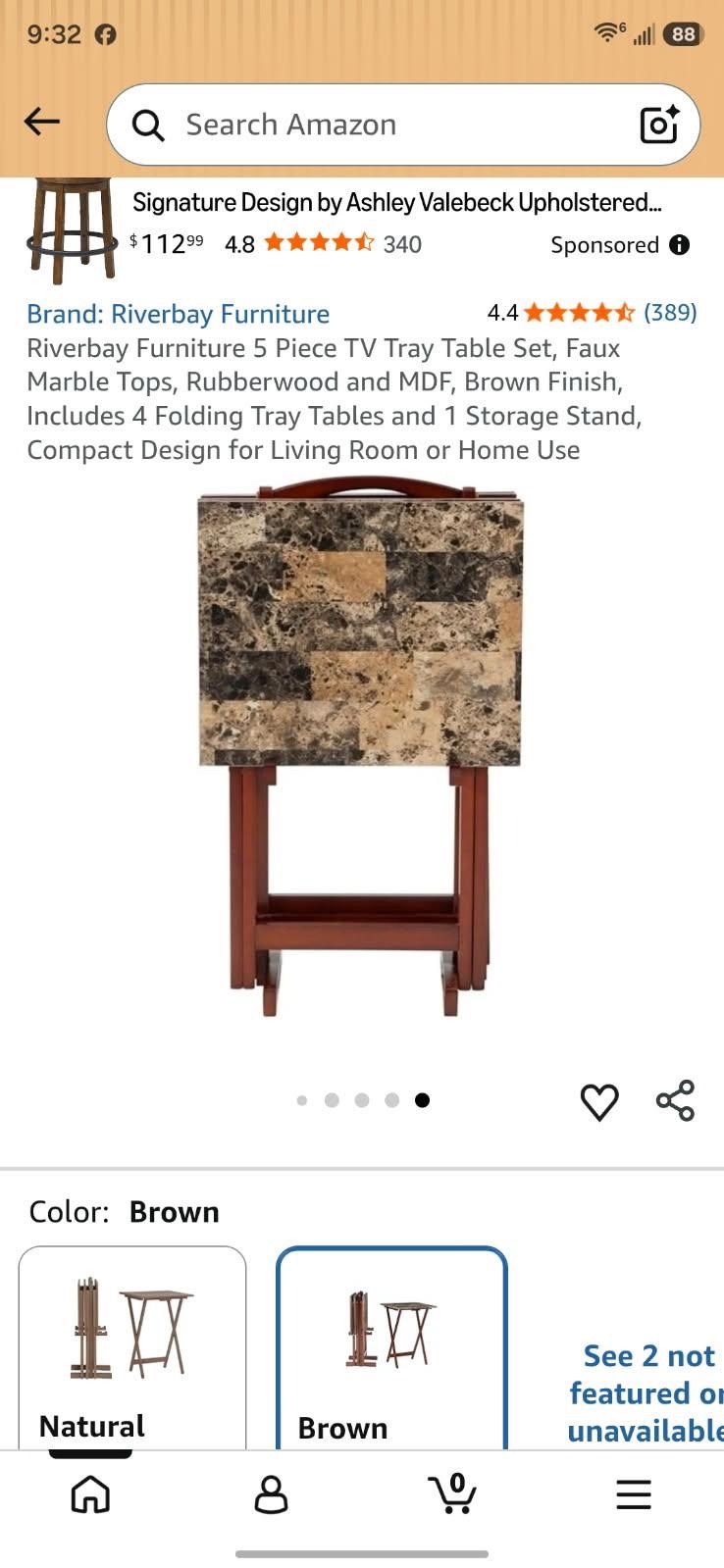Go to the Amazon Home tab
The image size is (724, 1568).
(90, 1494)
